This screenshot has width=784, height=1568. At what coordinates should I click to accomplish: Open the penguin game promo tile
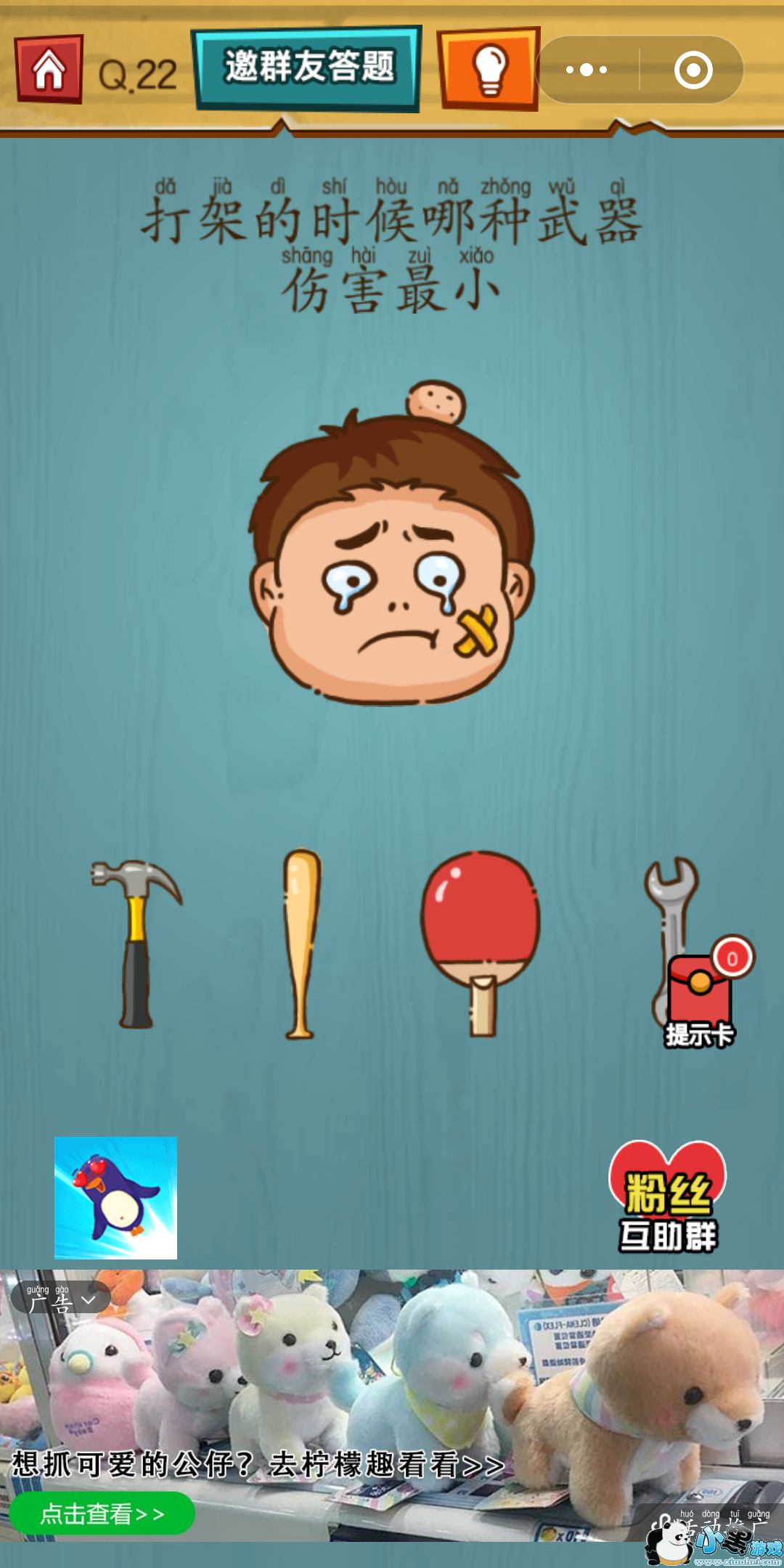(115, 1197)
